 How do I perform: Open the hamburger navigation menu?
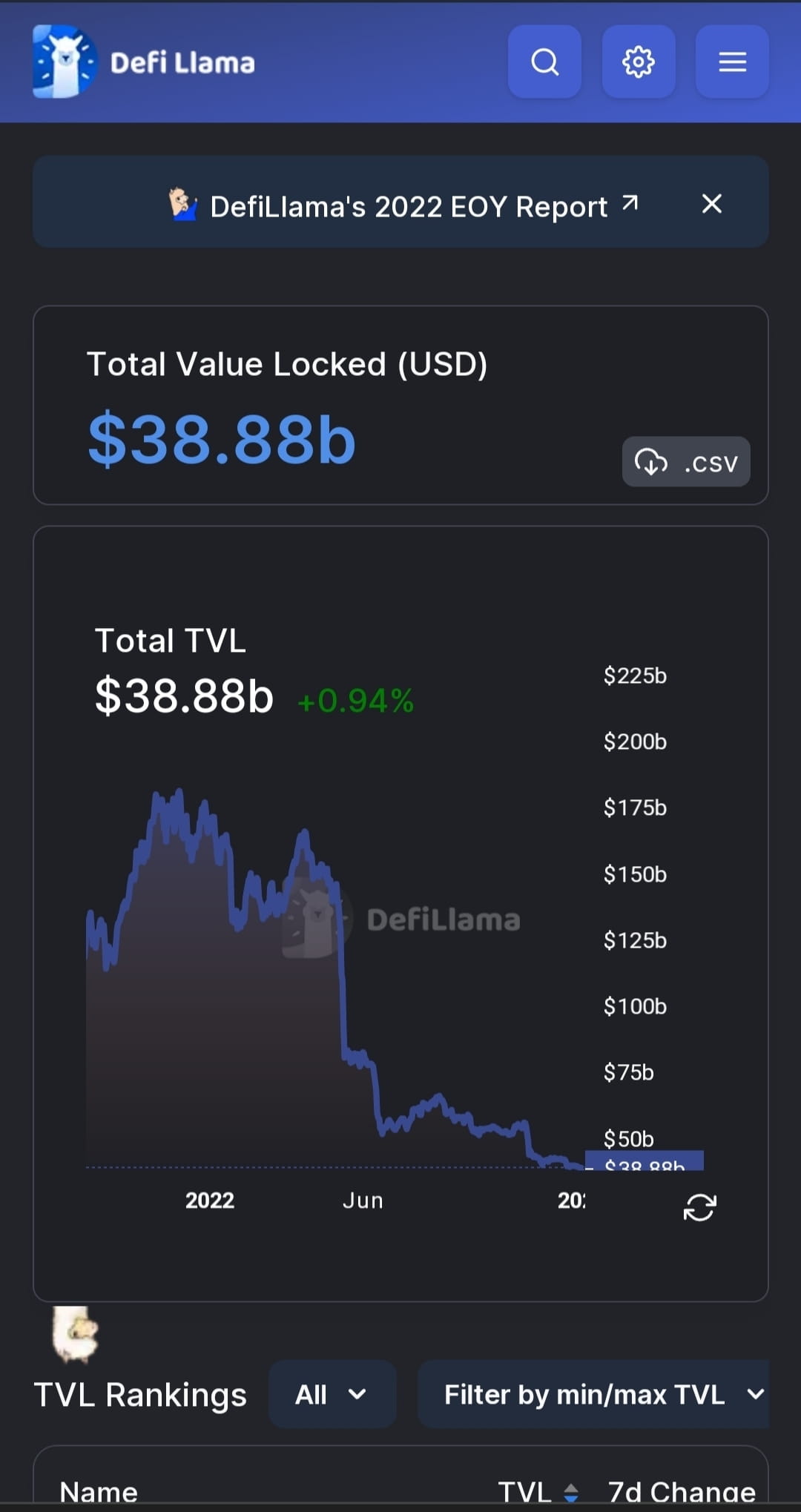(731, 62)
